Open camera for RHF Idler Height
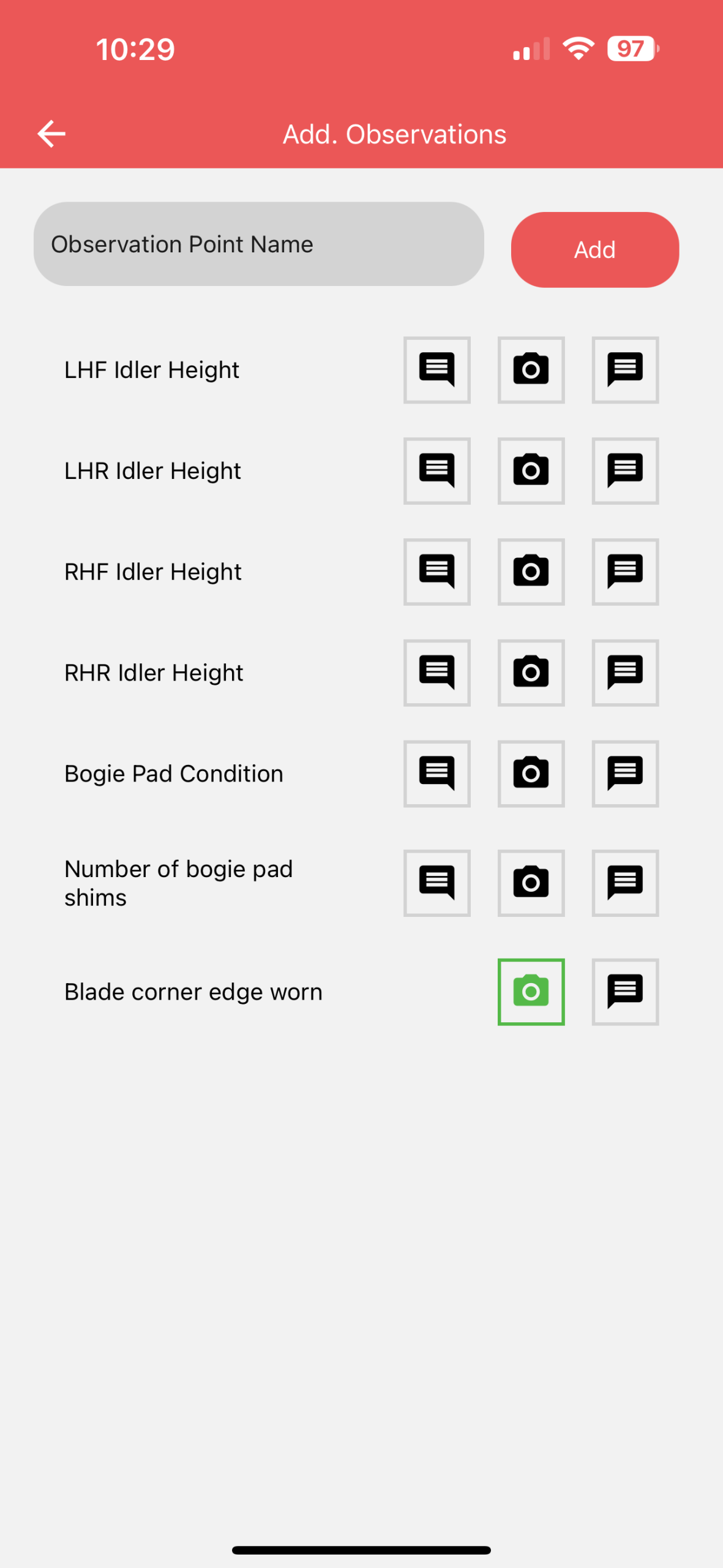The image size is (723, 1568). pos(531,572)
